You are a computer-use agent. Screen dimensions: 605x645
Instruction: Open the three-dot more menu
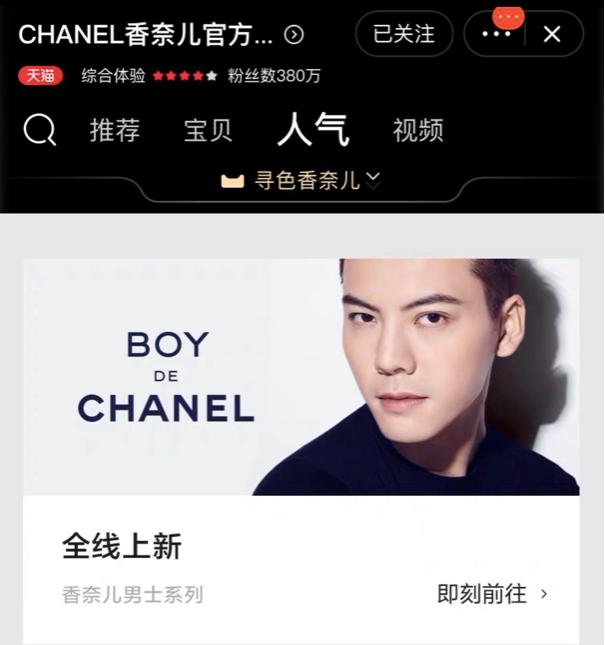click(497, 34)
